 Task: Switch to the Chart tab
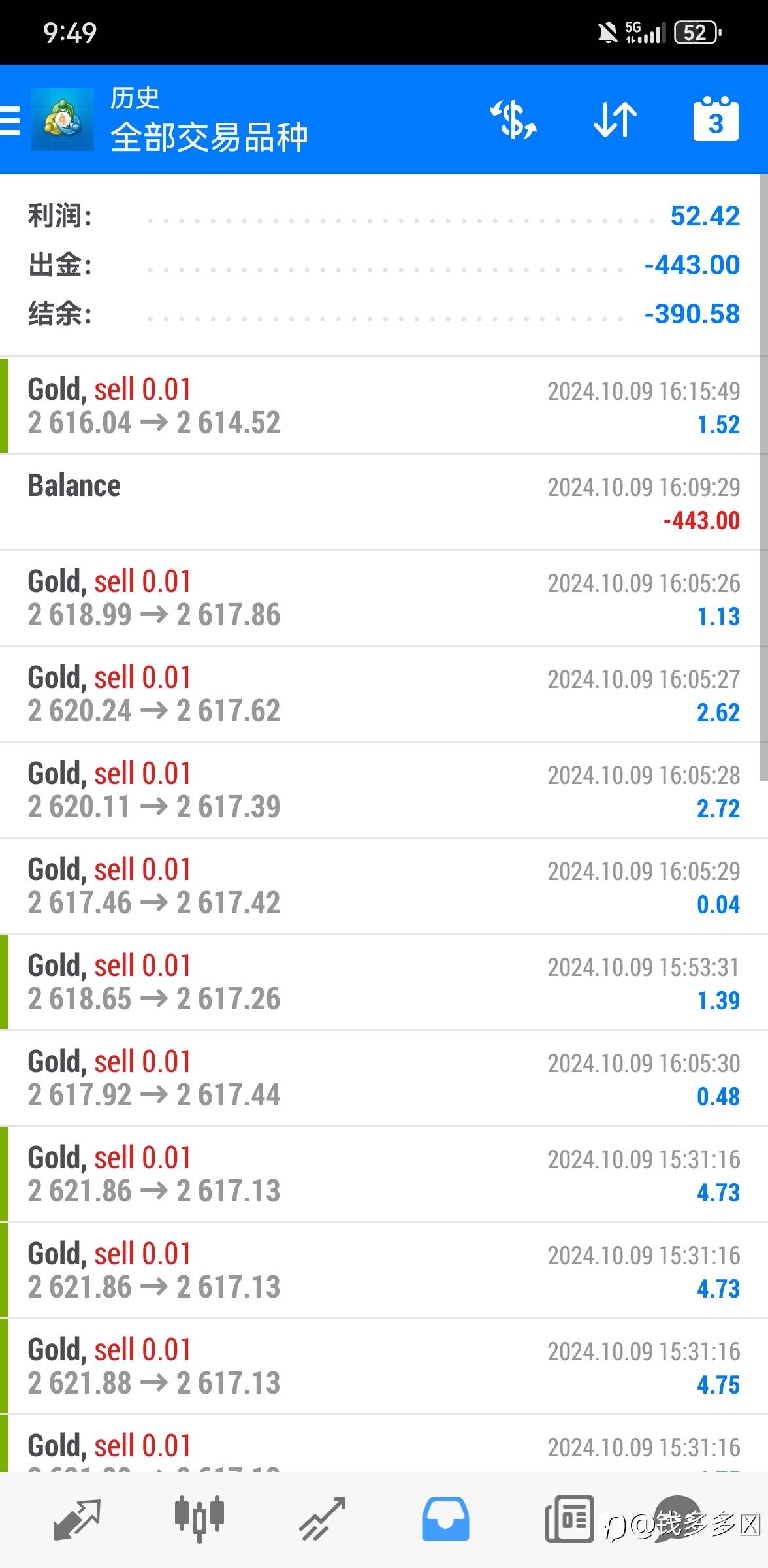click(x=199, y=1519)
